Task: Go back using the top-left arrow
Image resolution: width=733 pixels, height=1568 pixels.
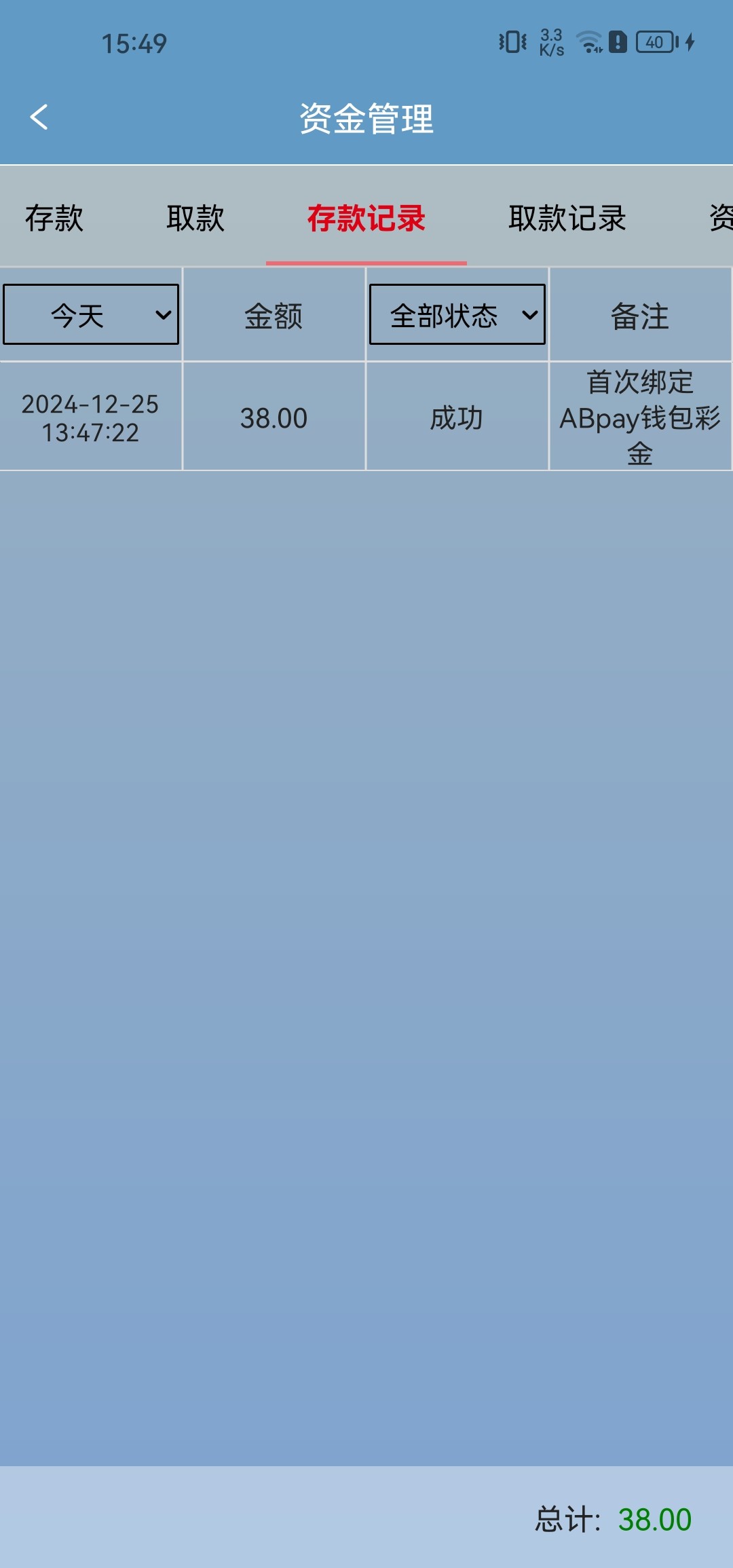Action: click(39, 117)
